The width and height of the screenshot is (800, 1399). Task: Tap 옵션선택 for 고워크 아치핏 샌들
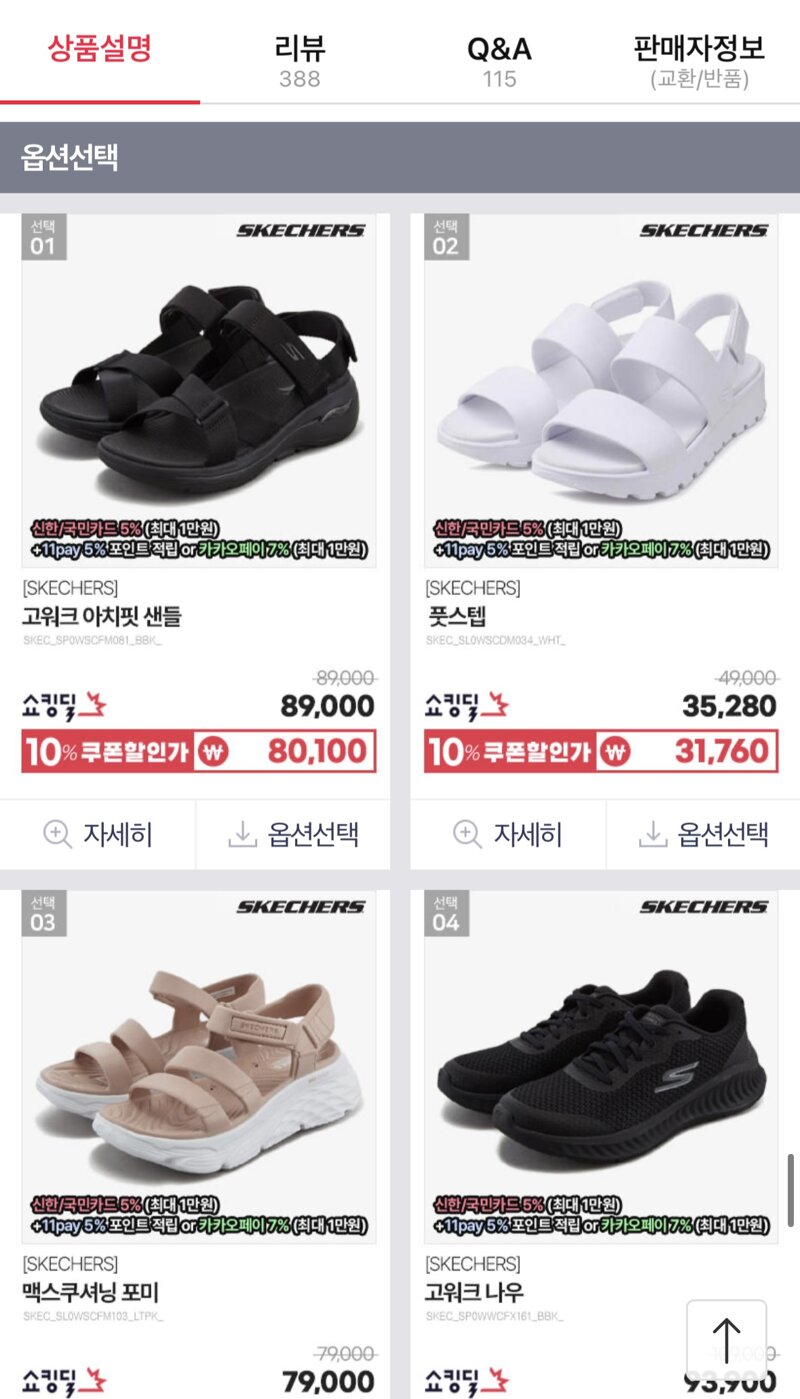[x=293, y=834]
